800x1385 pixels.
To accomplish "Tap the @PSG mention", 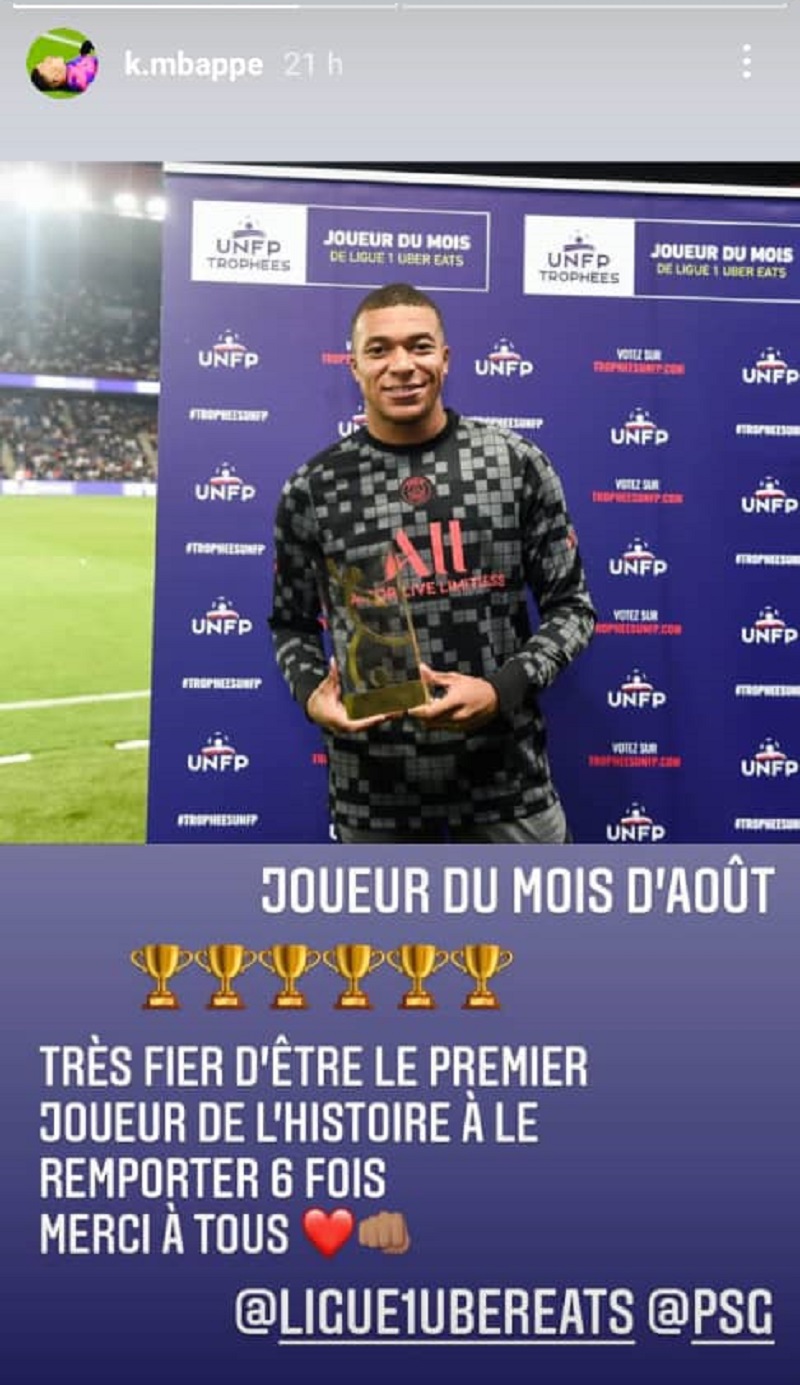I will pyautogui.click(x=710, y=1311).
